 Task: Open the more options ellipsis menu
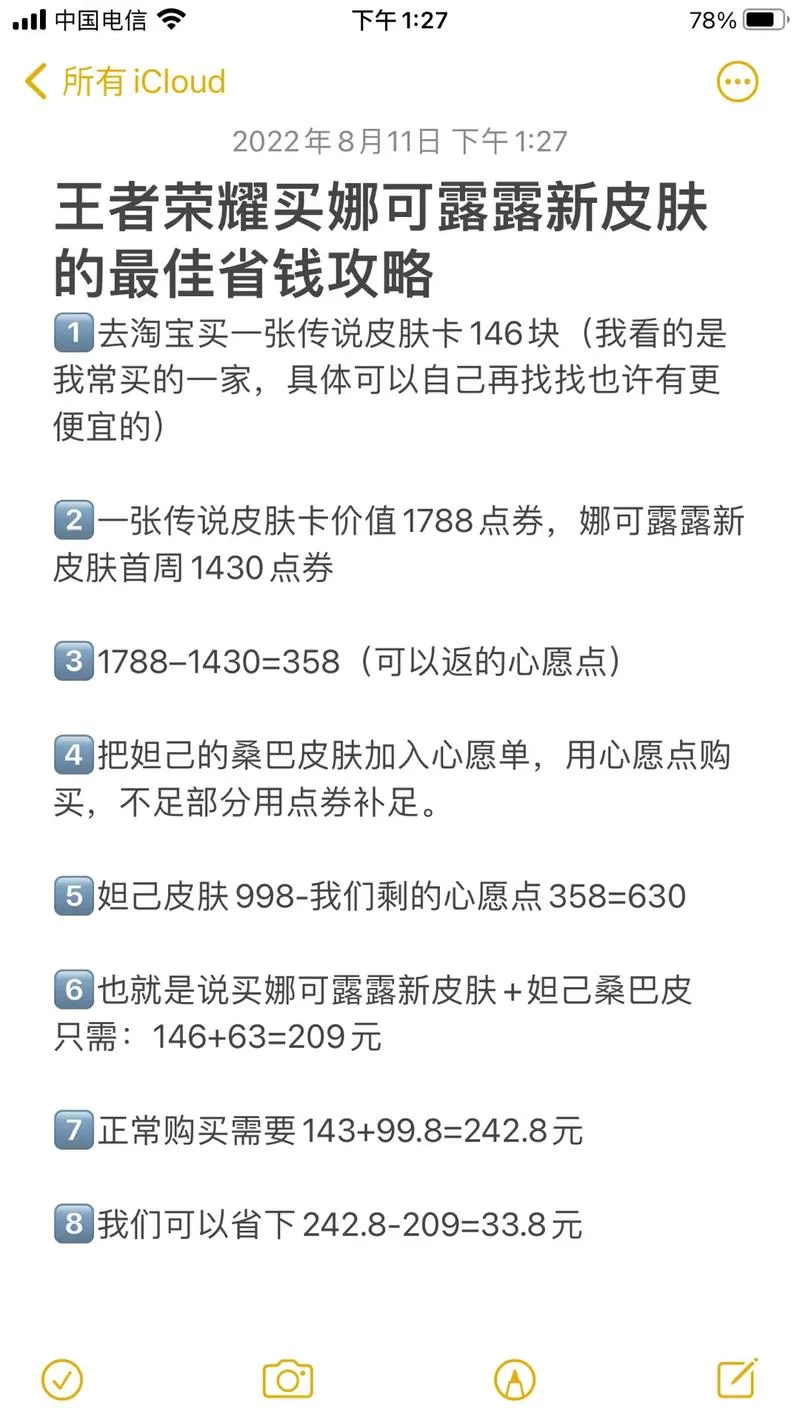tap(737, 82)
